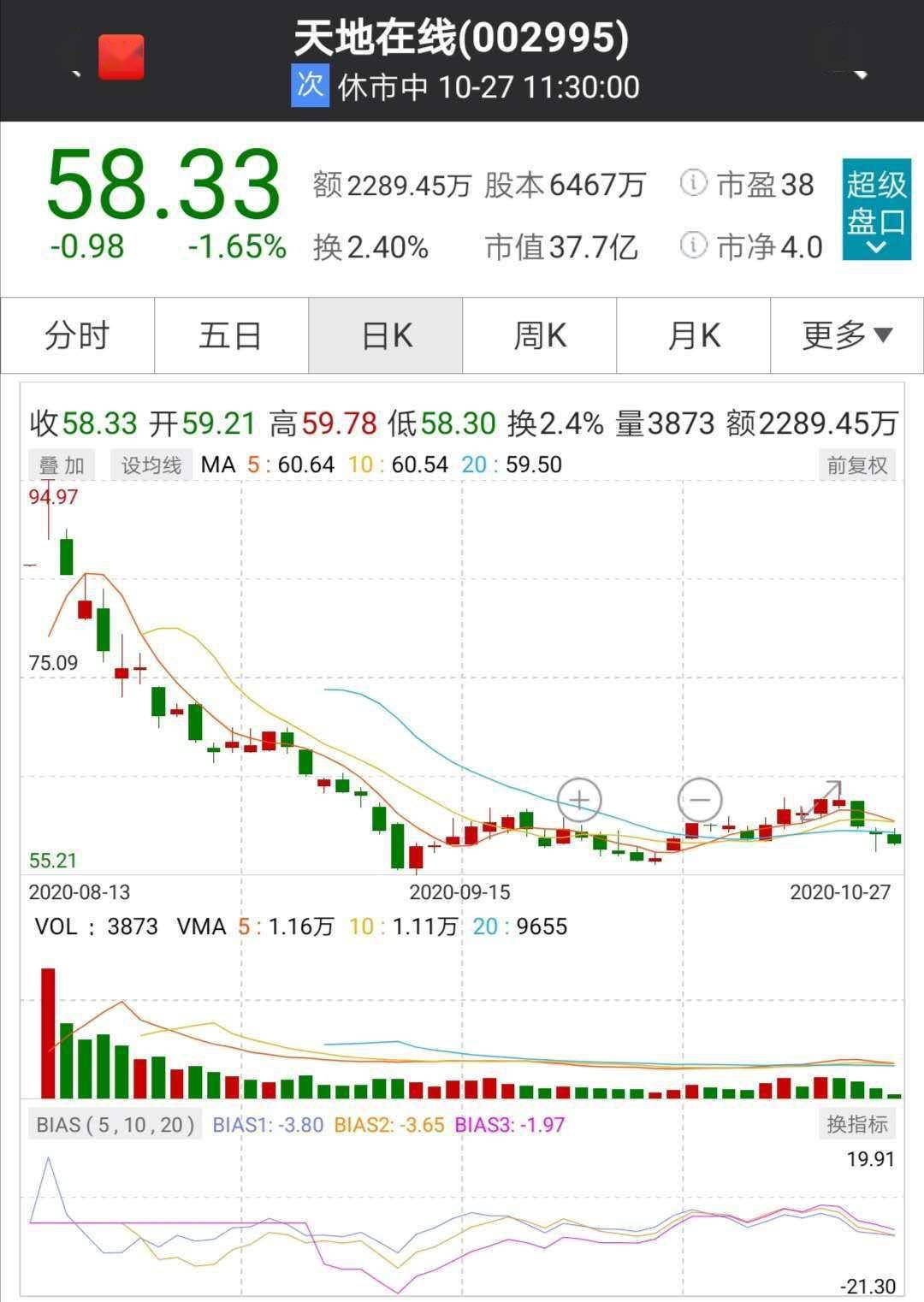The width and height of the screenshot is (924, 1302).
Task: Switch to the 周K weekly chart tab
Action: pos(539,335)
